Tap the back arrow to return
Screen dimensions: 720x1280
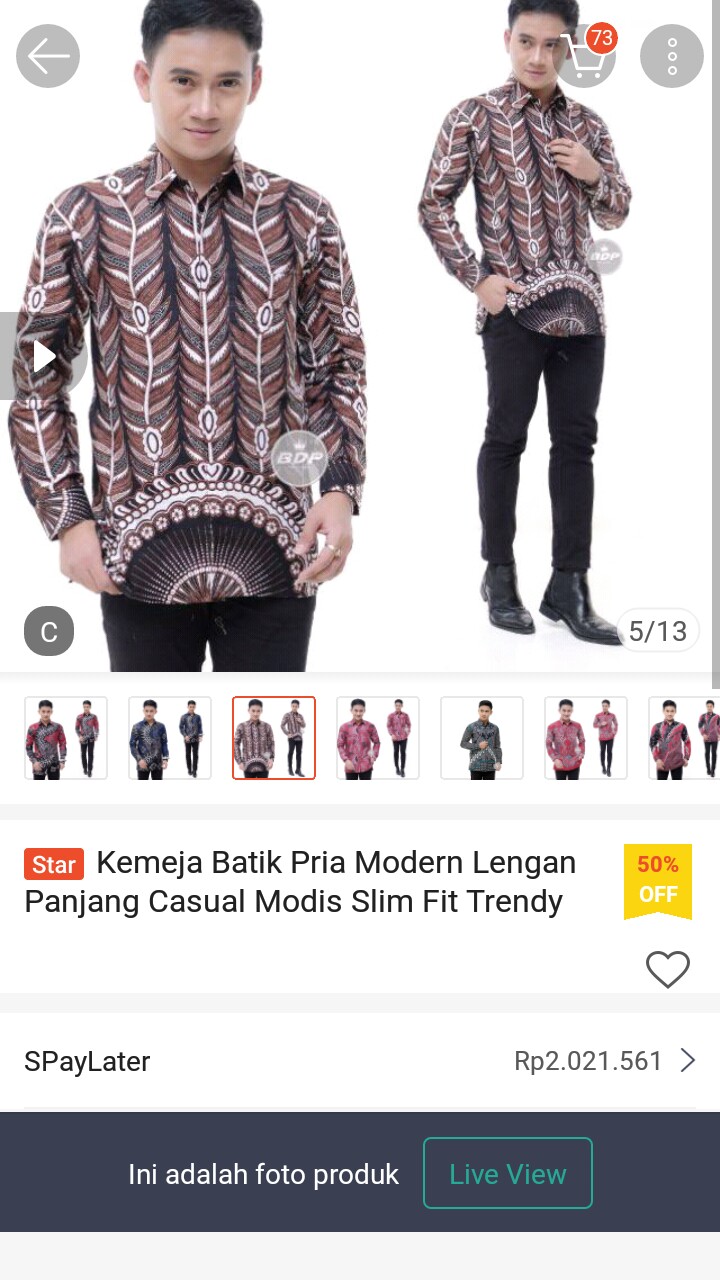tap(47, 56)
